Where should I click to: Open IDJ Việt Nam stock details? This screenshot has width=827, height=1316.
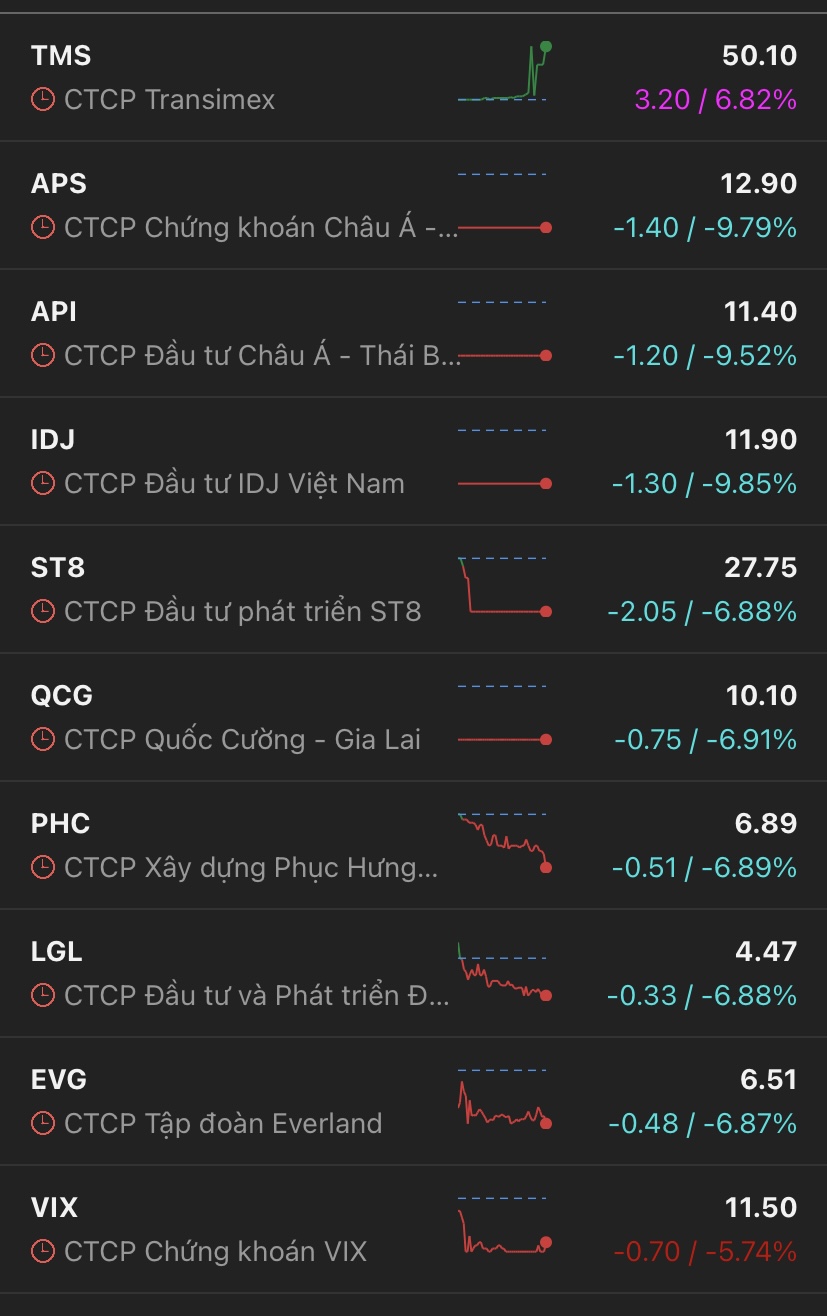point(413,461)
